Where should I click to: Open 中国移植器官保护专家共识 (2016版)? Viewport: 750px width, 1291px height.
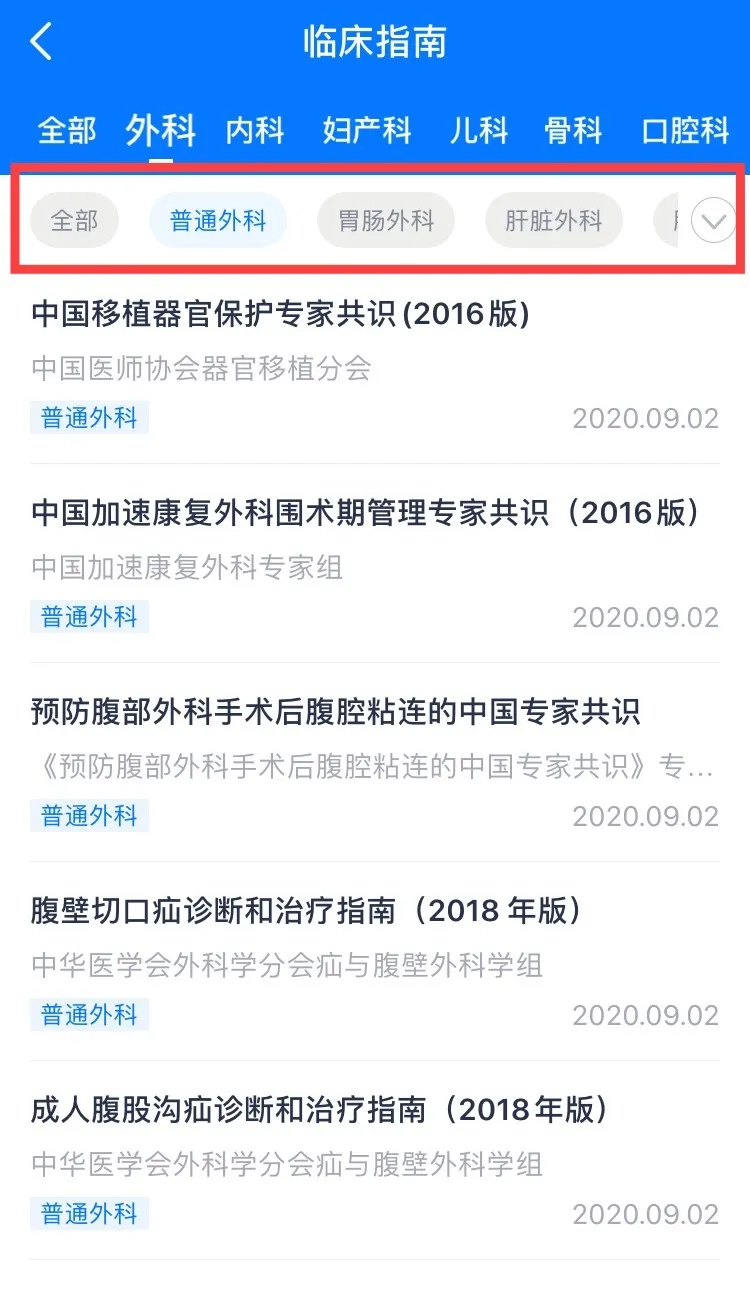click(280, 314)
